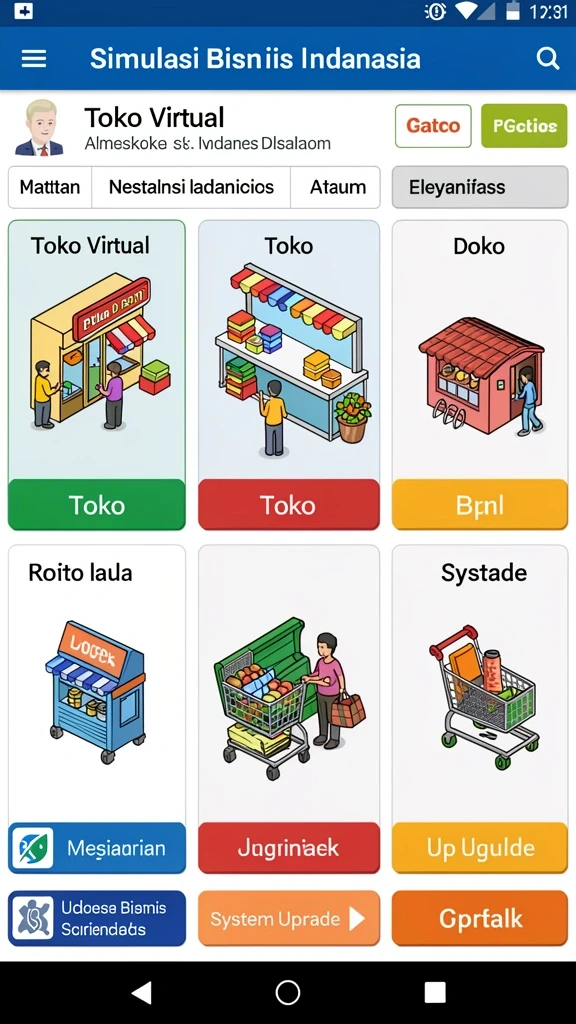
Task: Open the search magnifier icon
Action: coord(548,59)
